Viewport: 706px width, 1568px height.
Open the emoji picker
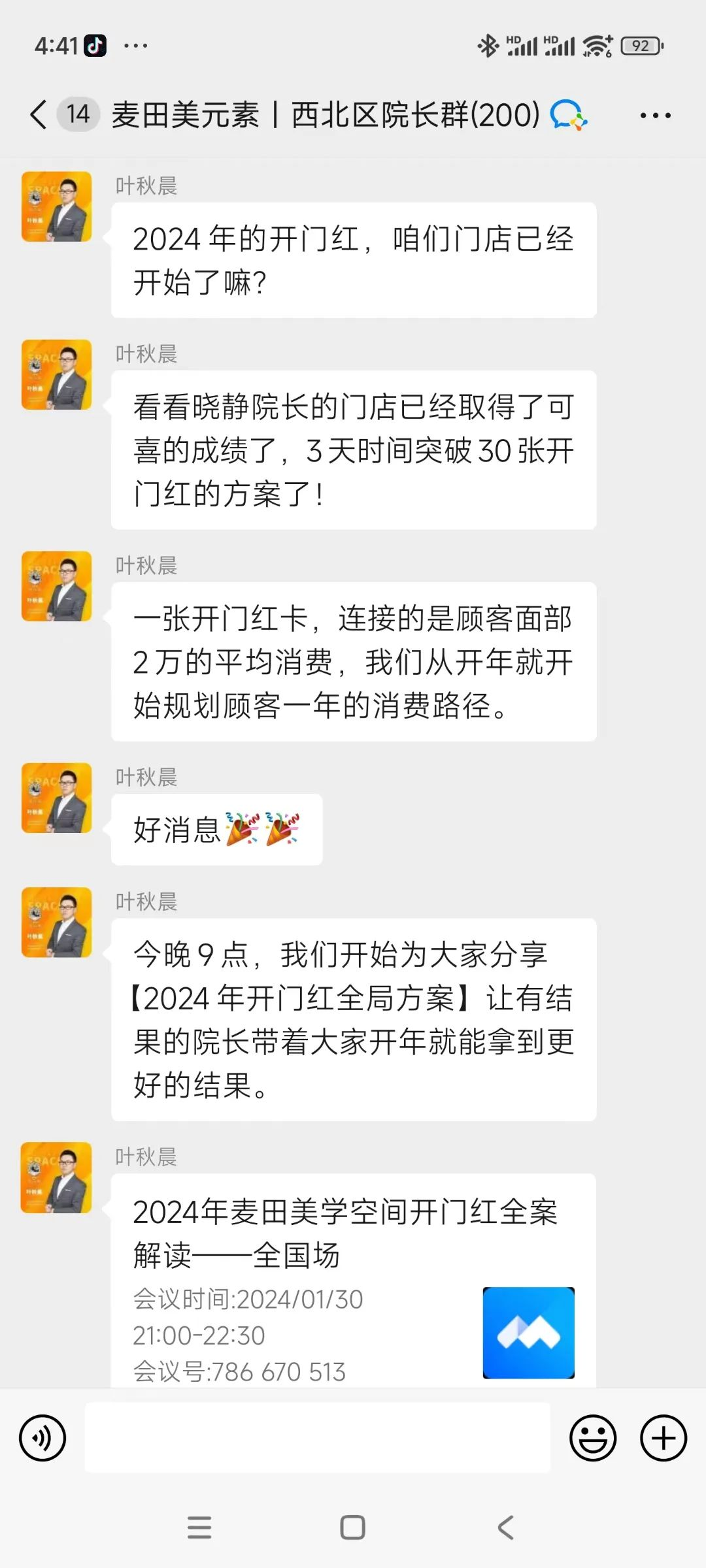pyautogui.click(x=593, y=1438)
